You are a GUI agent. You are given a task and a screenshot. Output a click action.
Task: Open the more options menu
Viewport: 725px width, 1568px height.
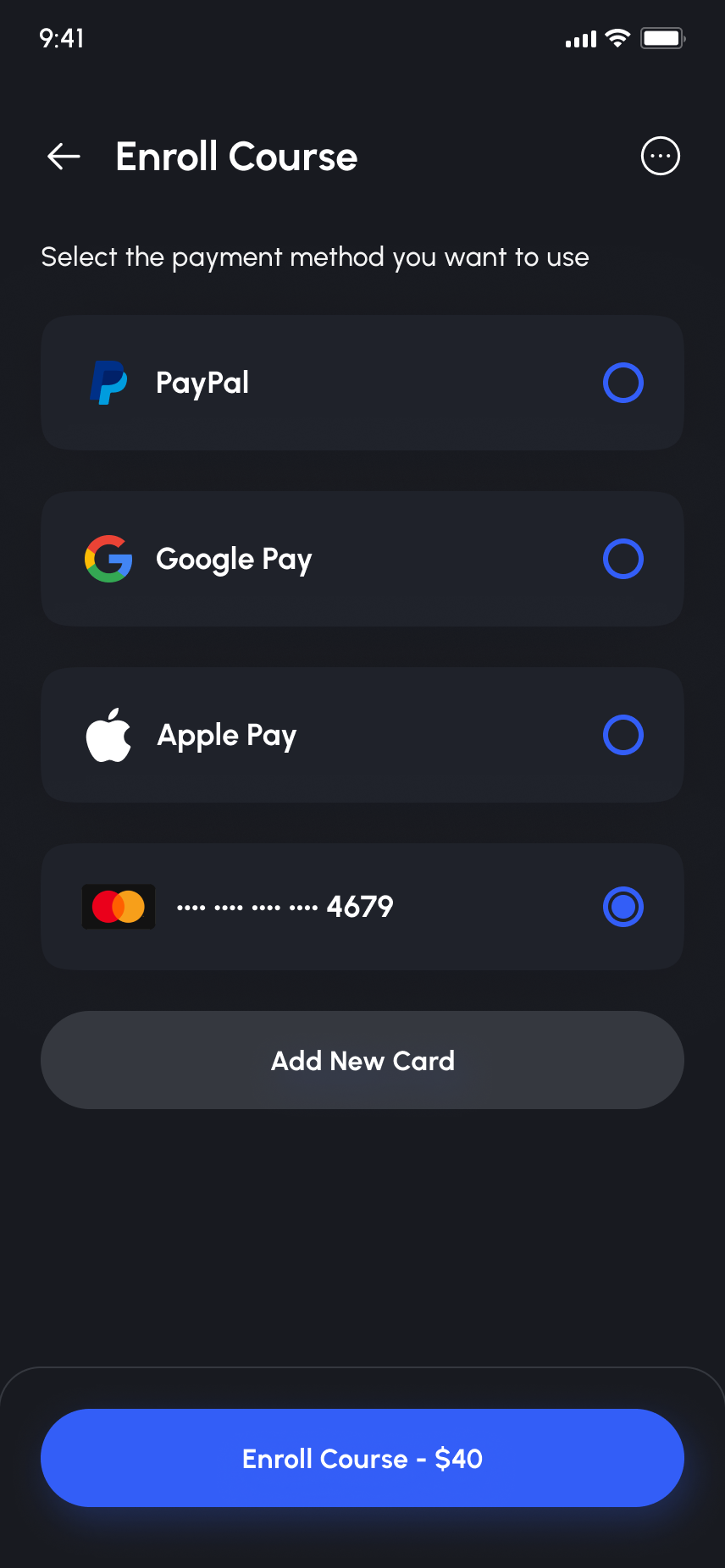click(x=660, y=157)
